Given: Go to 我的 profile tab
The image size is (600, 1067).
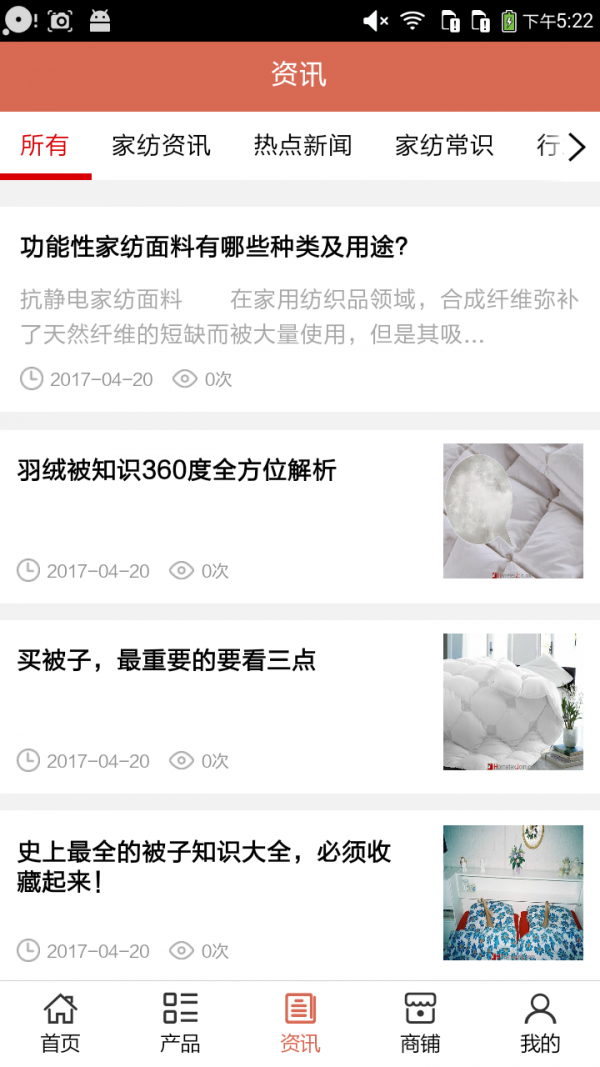Looking at the screenshot, I should pos(540,1023).
